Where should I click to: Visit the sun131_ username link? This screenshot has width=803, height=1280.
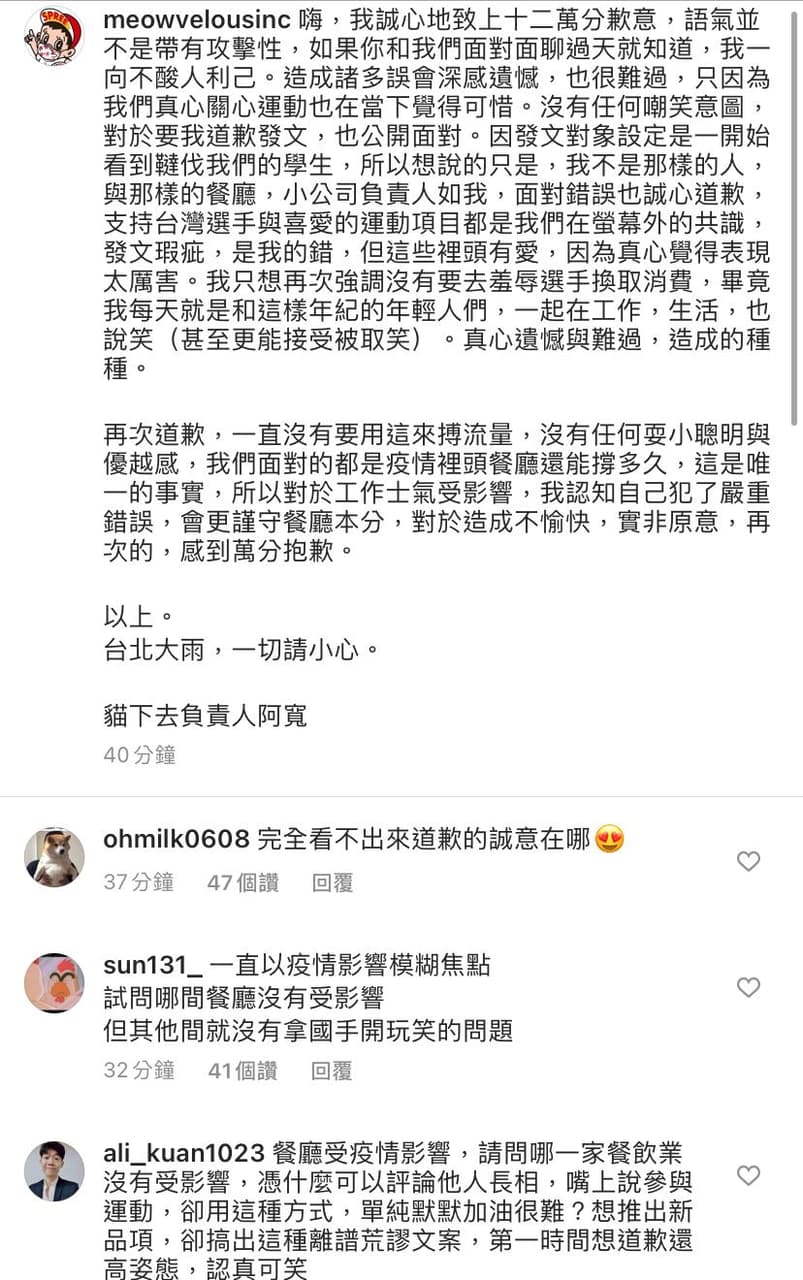pos(153,965)
